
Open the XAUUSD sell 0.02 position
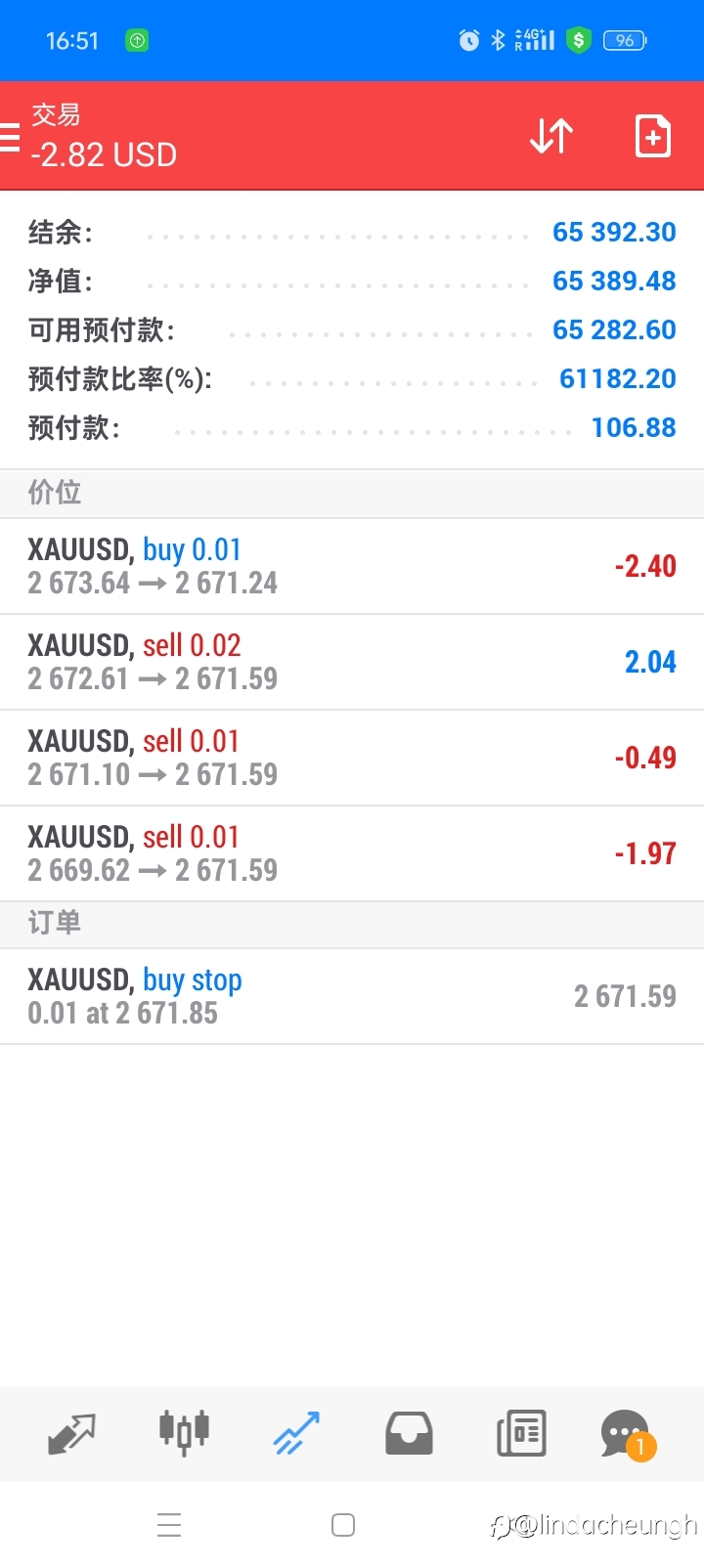pos(352,662)
